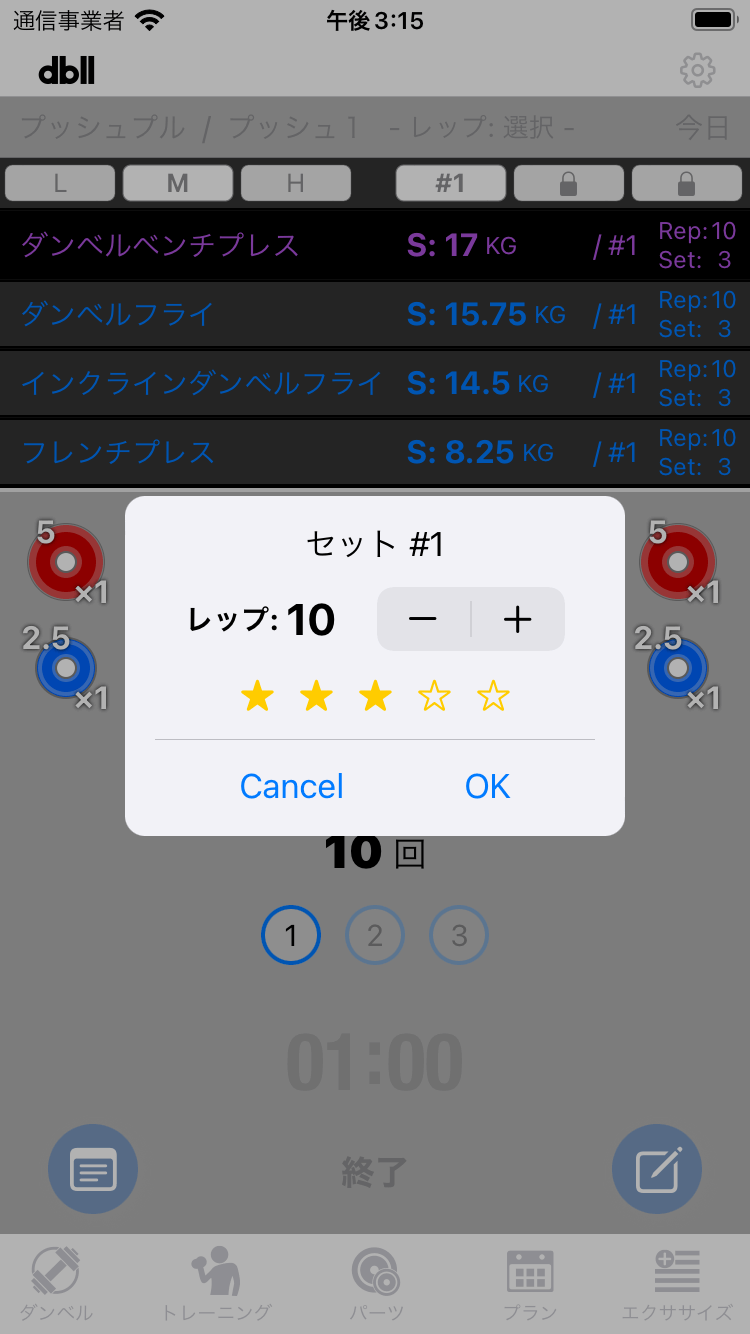Viewport: 750px width, 1334px height.
Task: Rate set #1 with one star
Action: [257, 696]
